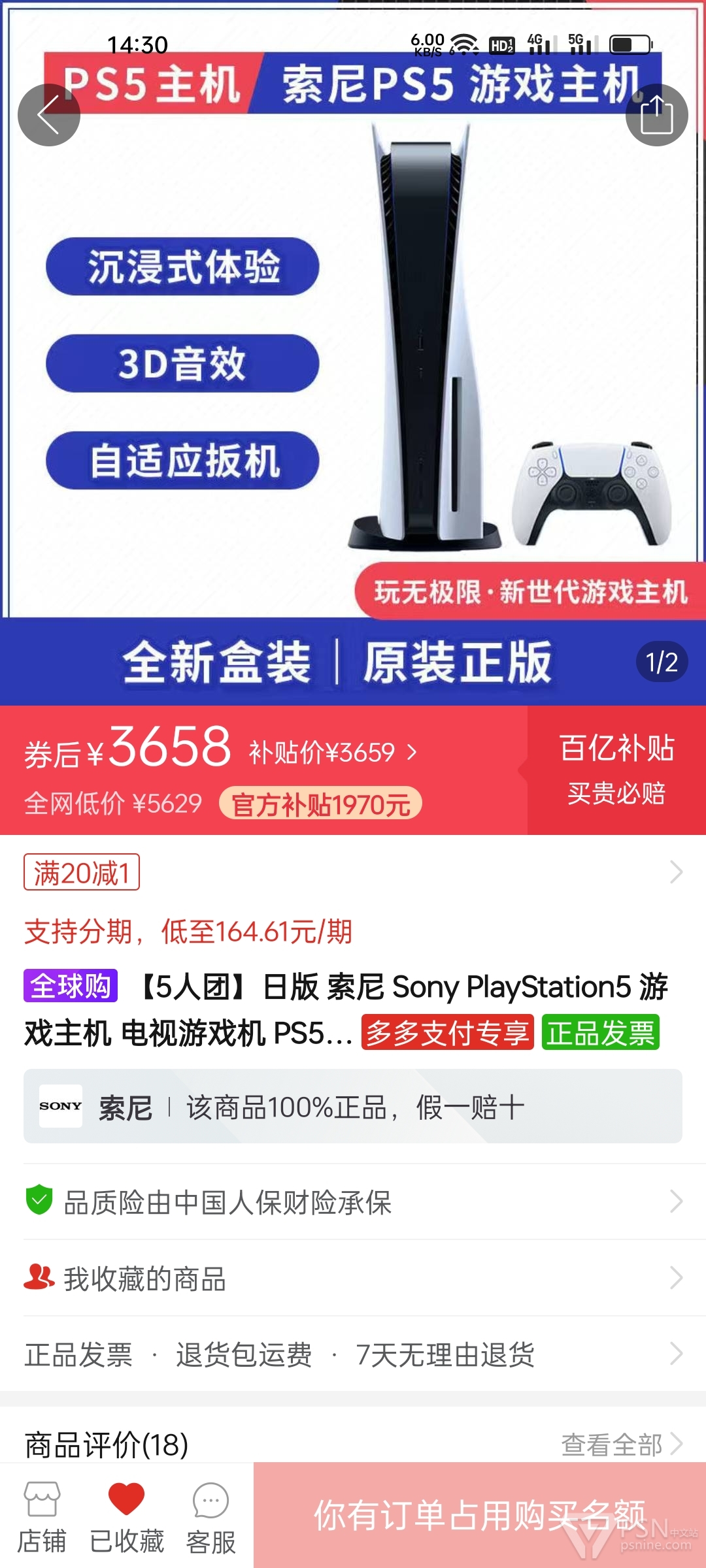Screen dimensions: 706x1568
Task: Open the 索尼 brand authenticity banner
Action: 353,1106
